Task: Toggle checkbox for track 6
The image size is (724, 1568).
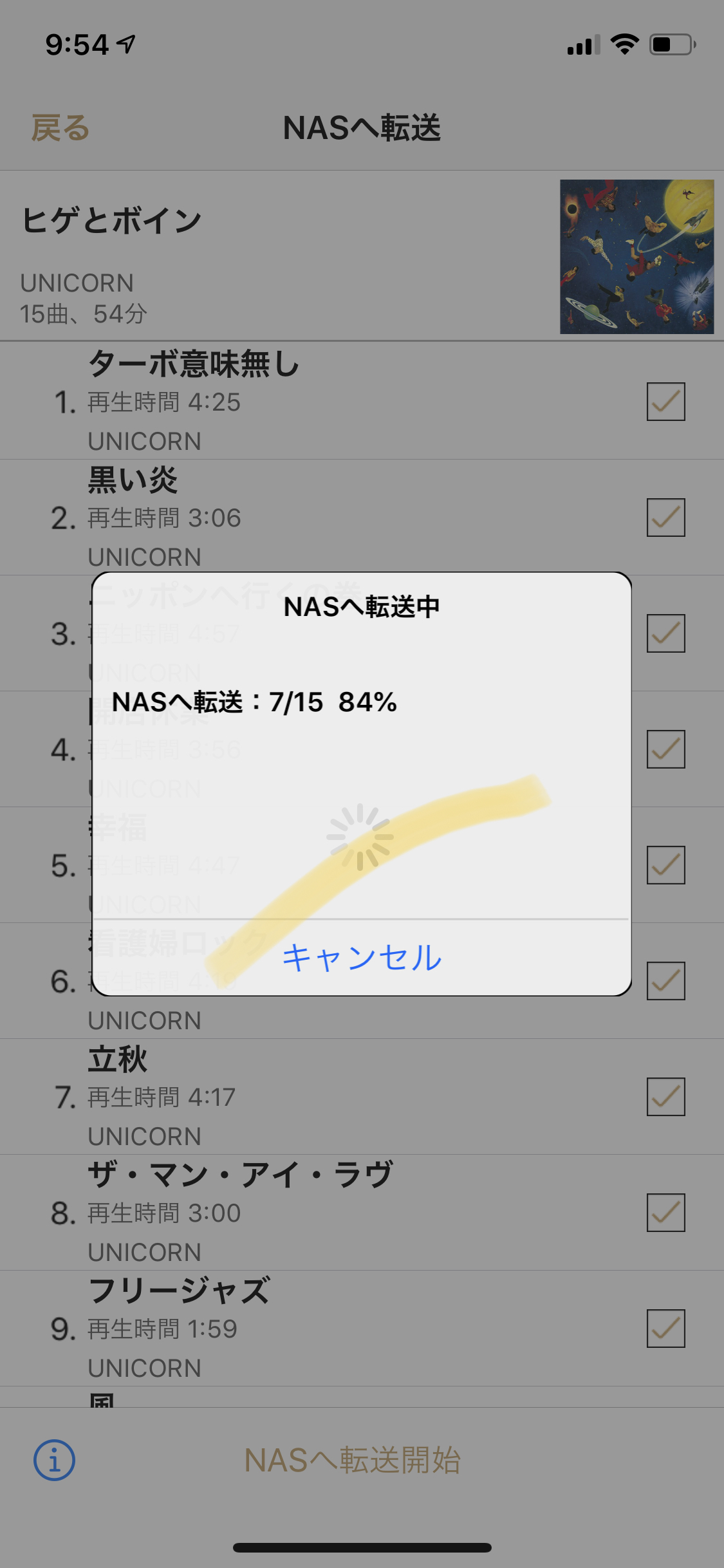Action: 665,981
